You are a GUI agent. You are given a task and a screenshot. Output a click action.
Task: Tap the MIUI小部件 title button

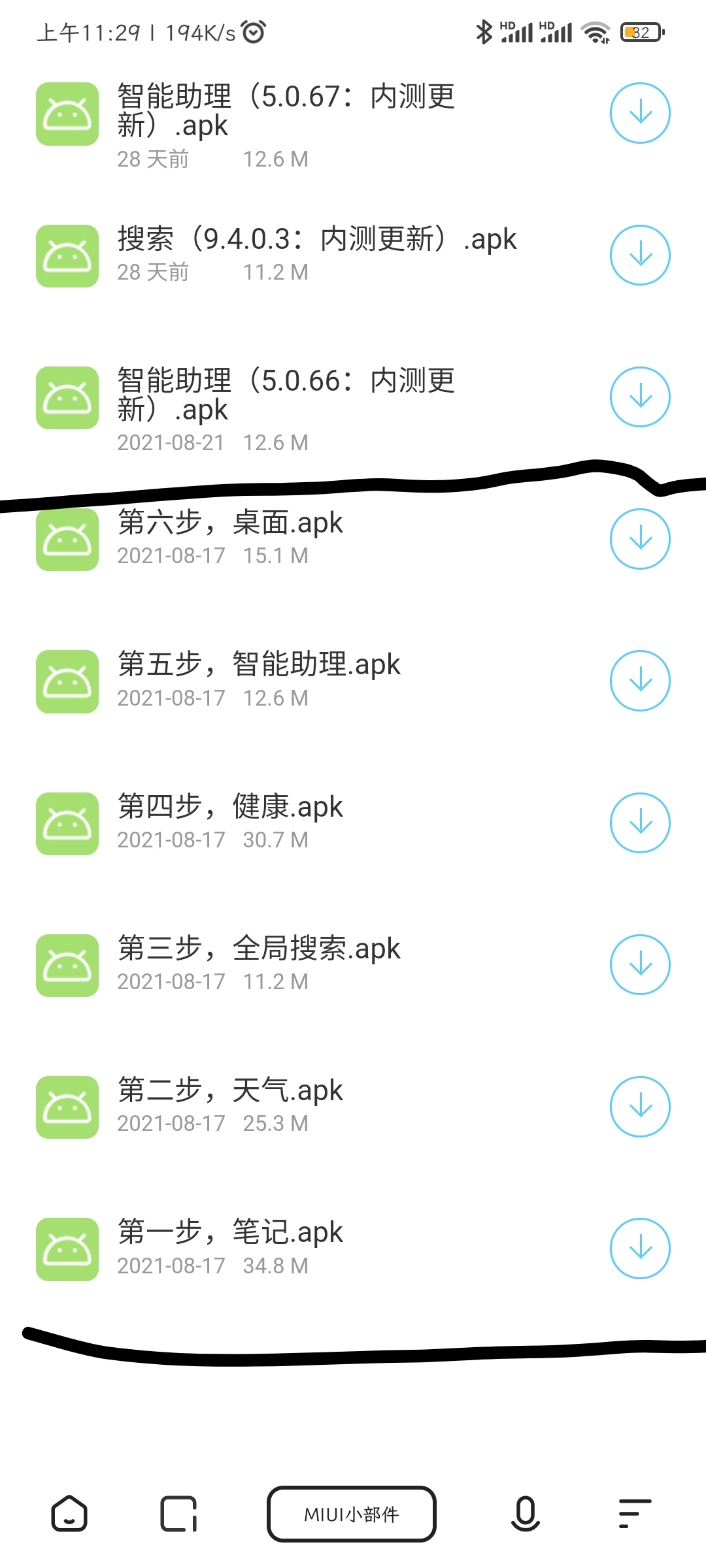(352, 1514)
